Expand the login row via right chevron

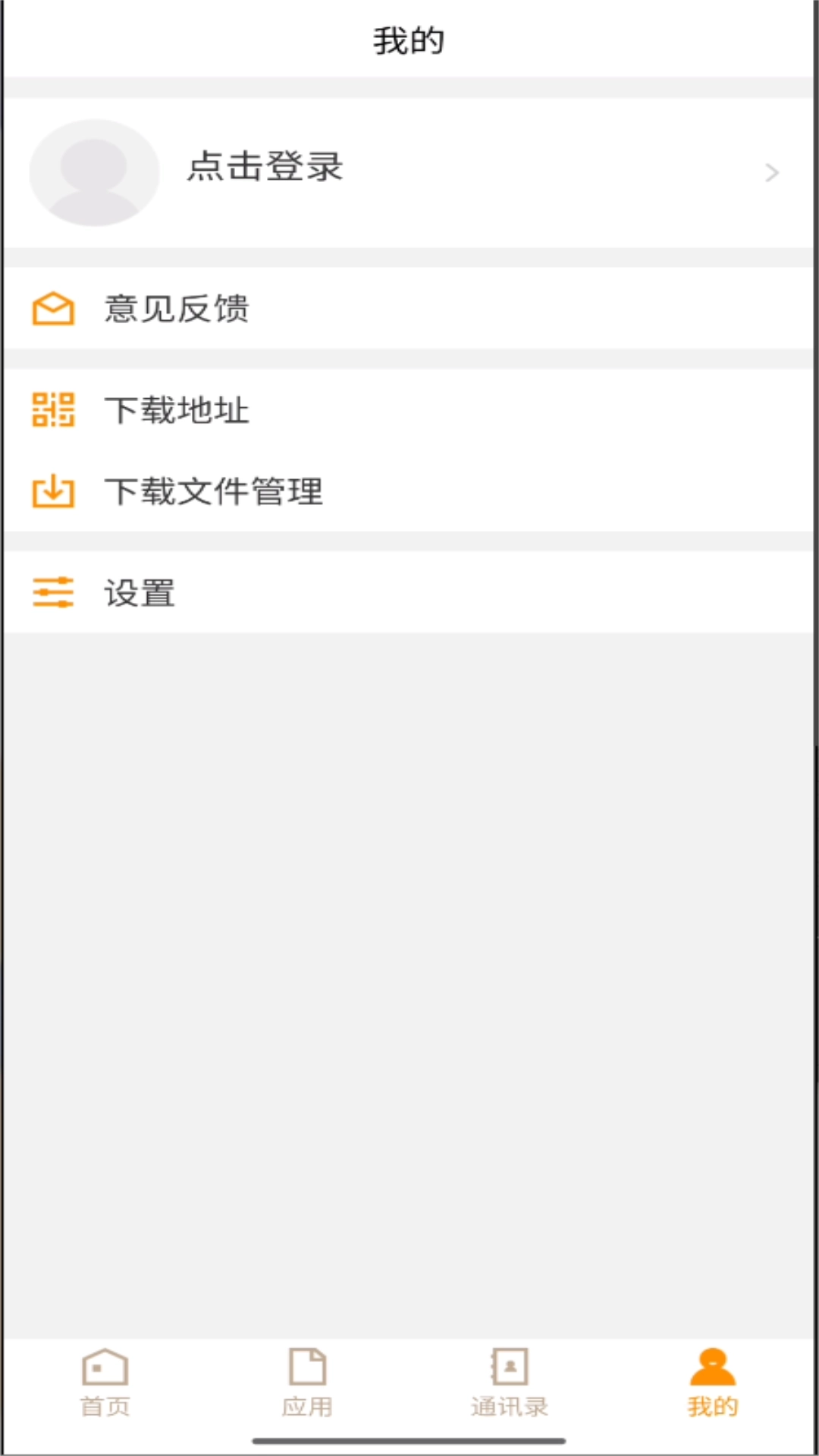tap(773, 172)
